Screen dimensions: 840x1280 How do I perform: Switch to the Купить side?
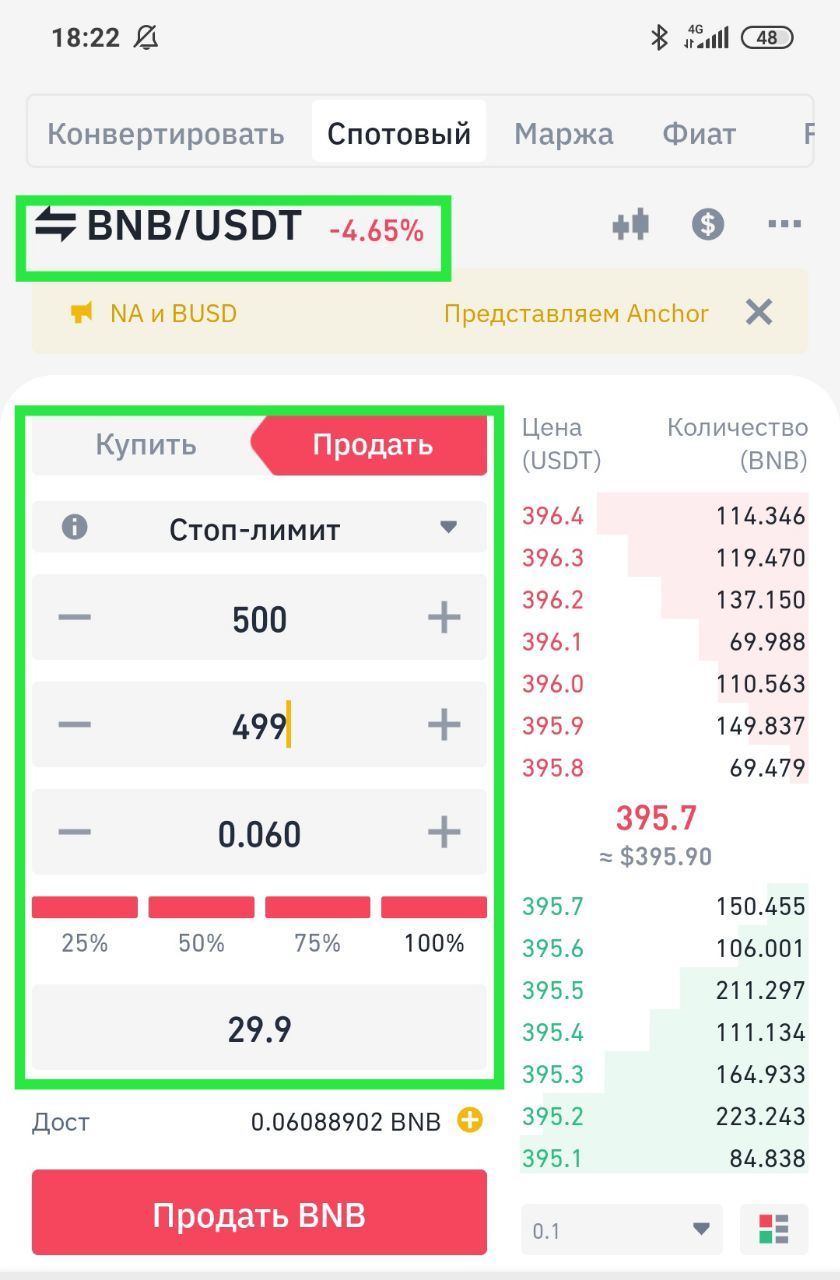click(146, 445)
